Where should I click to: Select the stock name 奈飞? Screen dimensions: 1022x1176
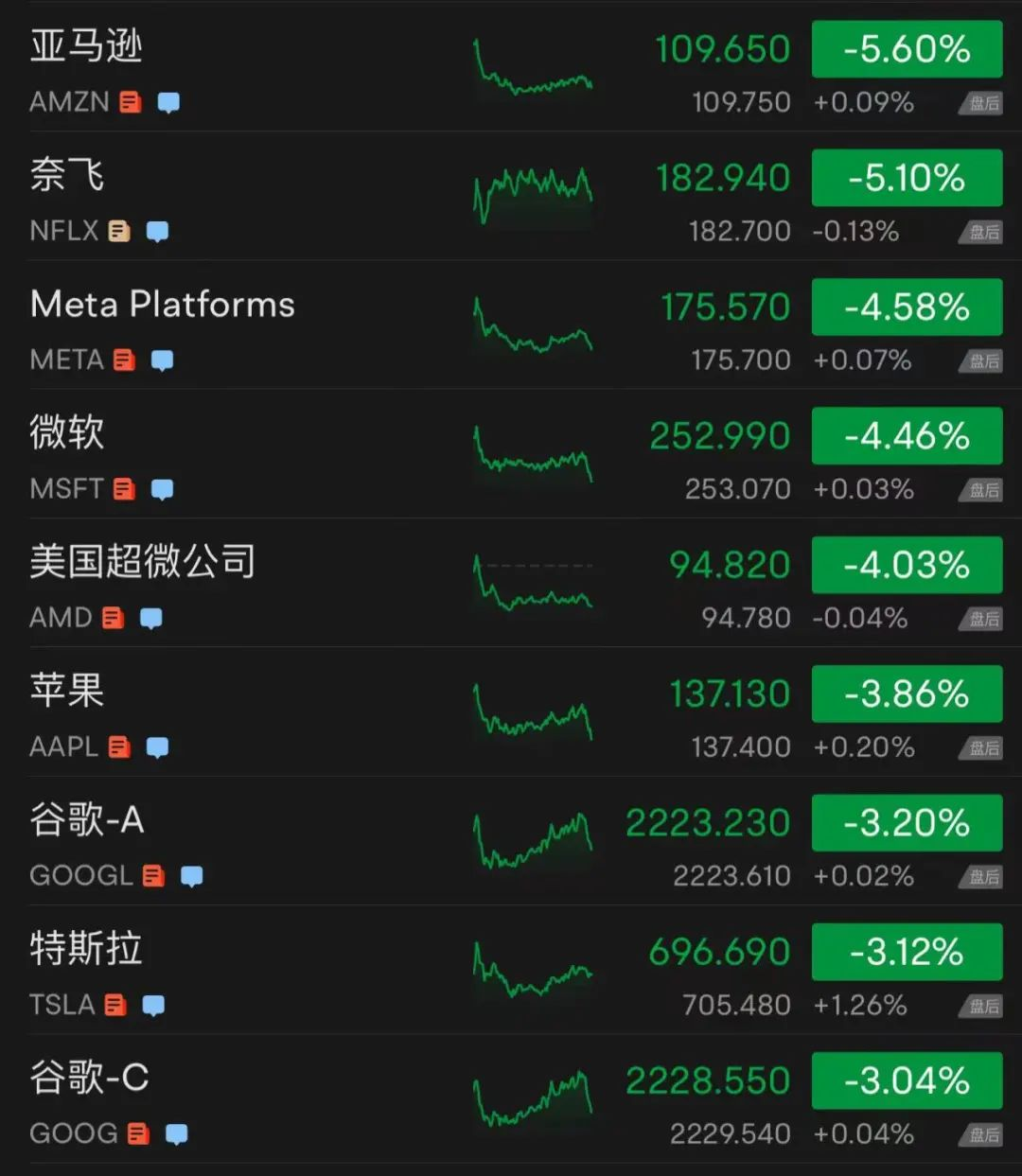click(64, 174)
